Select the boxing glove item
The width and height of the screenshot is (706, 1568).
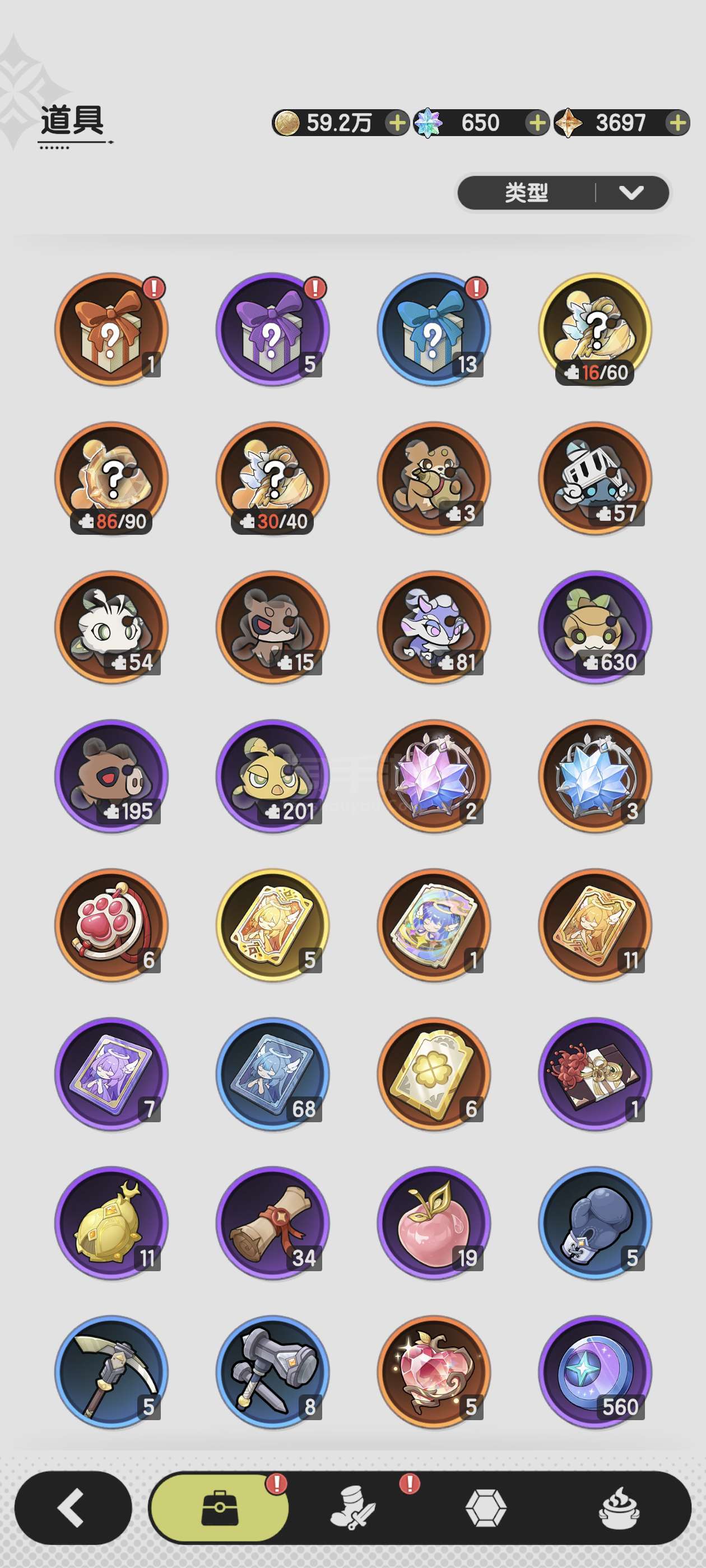(x=595, y=1223)
